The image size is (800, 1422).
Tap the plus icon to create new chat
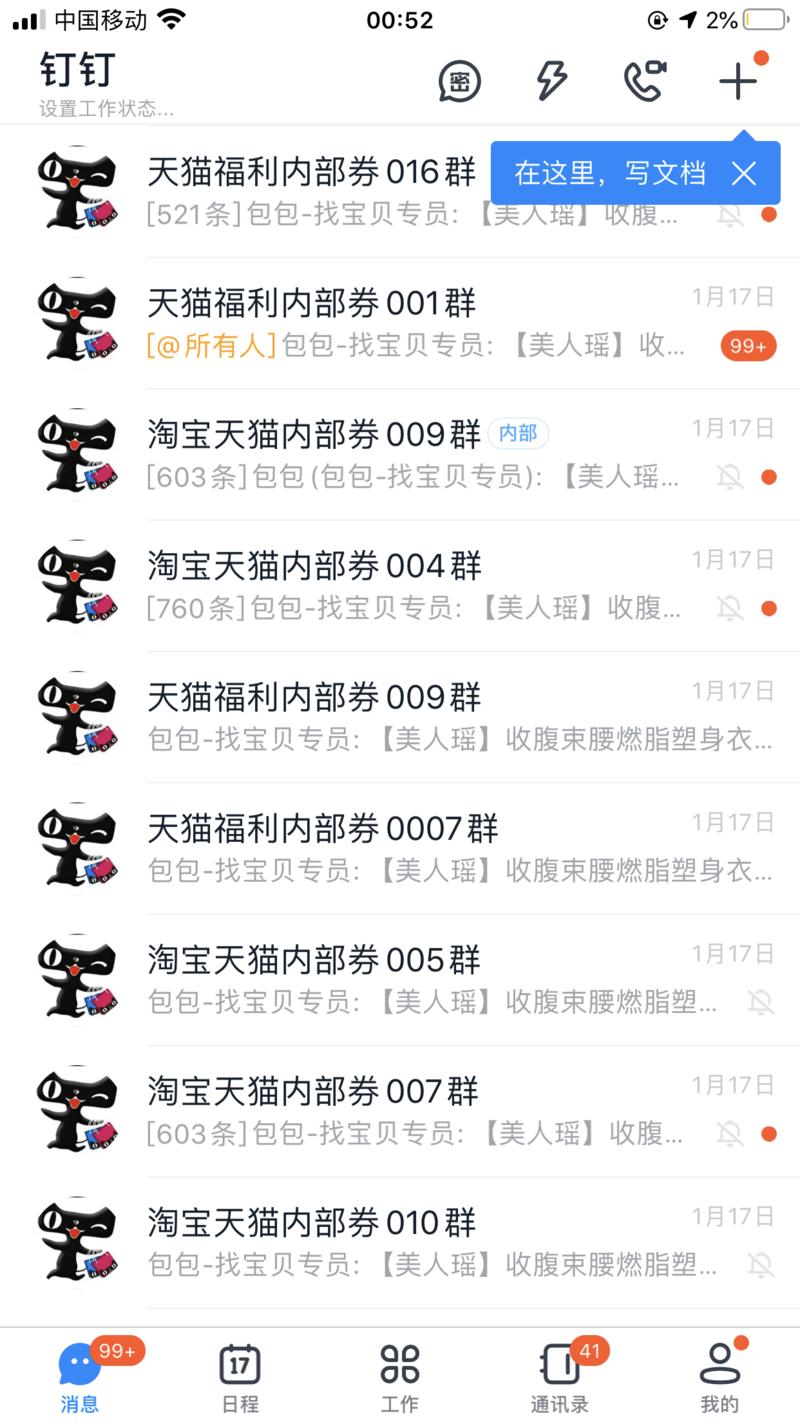point(736,81)
